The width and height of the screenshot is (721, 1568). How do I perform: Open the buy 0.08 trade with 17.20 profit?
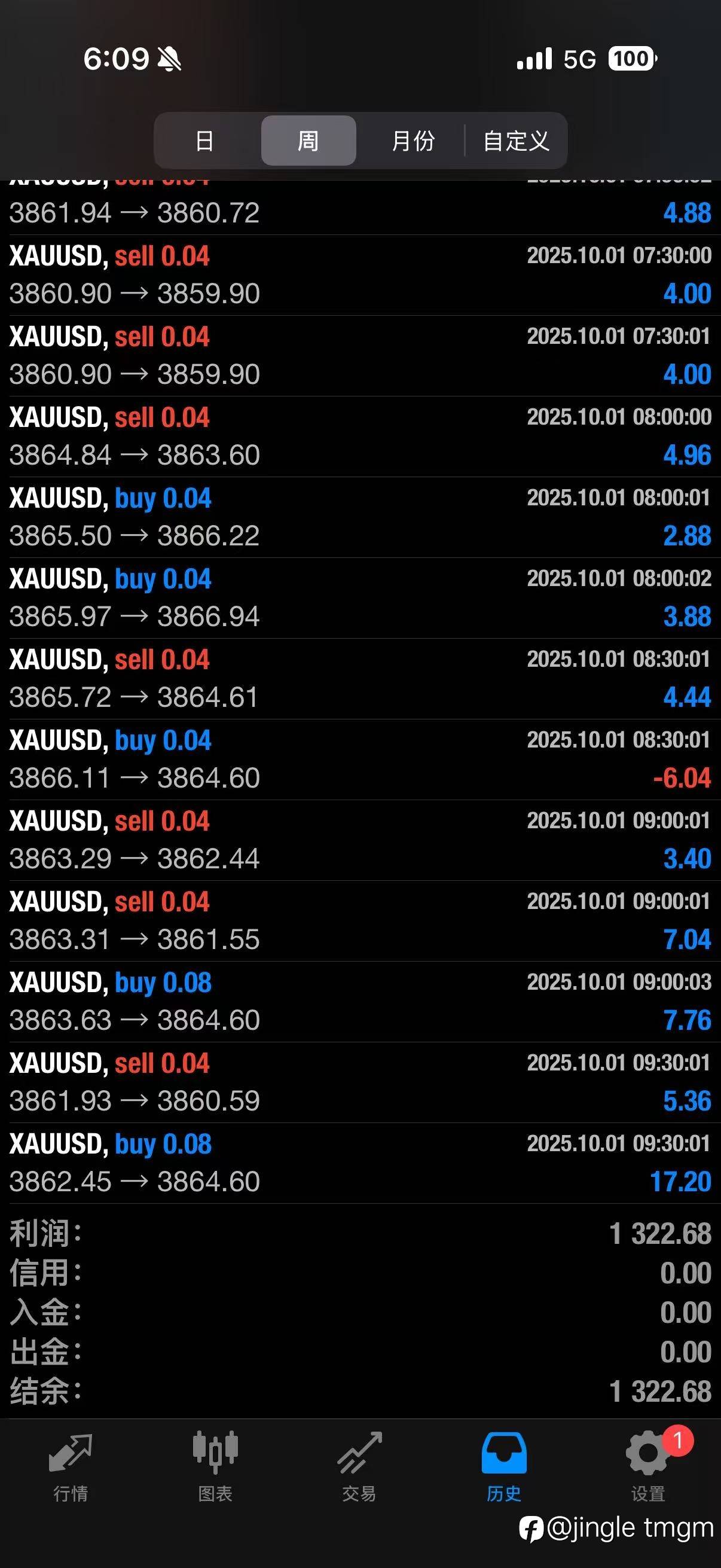[x=360, y=1163]
